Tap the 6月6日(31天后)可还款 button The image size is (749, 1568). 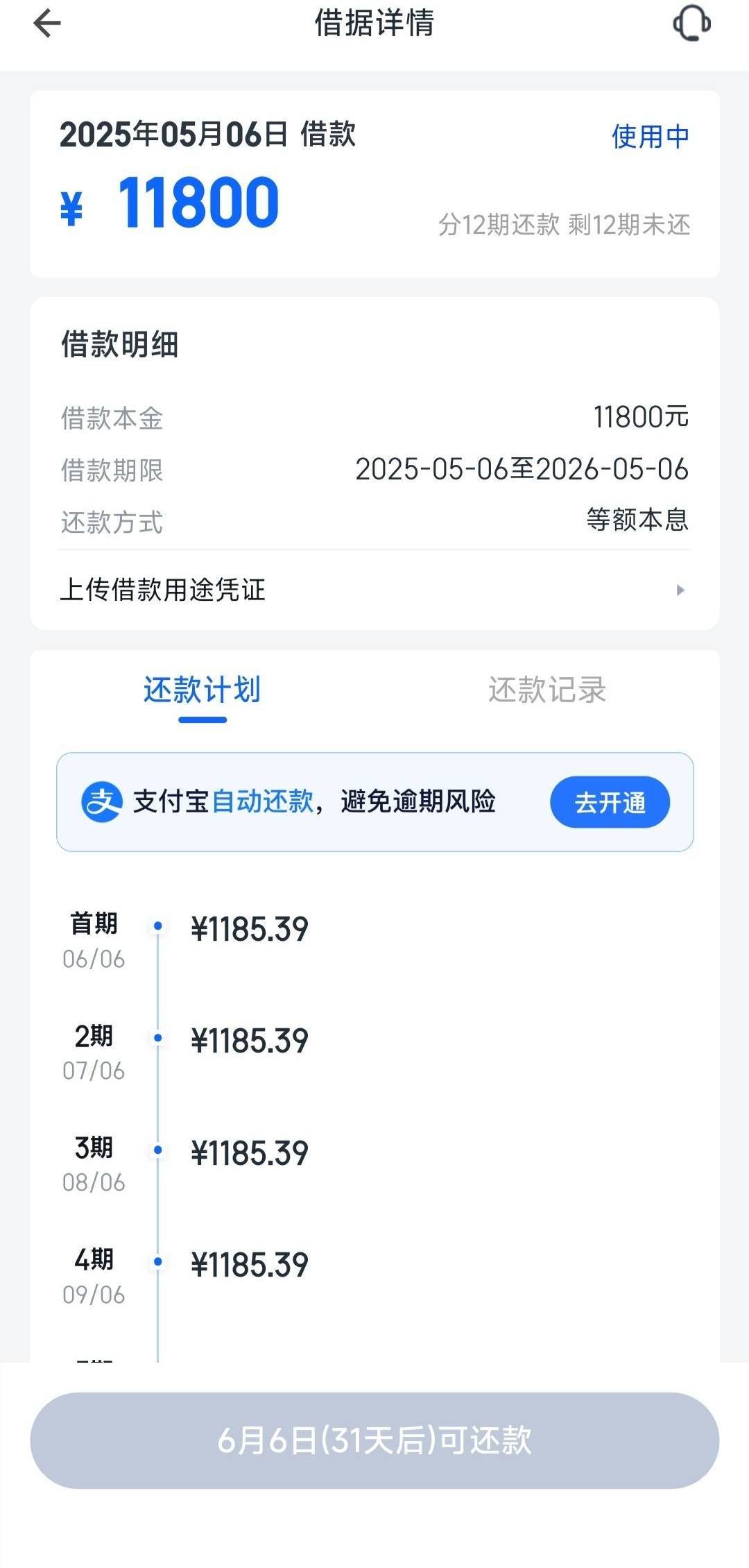point(374,1440)
